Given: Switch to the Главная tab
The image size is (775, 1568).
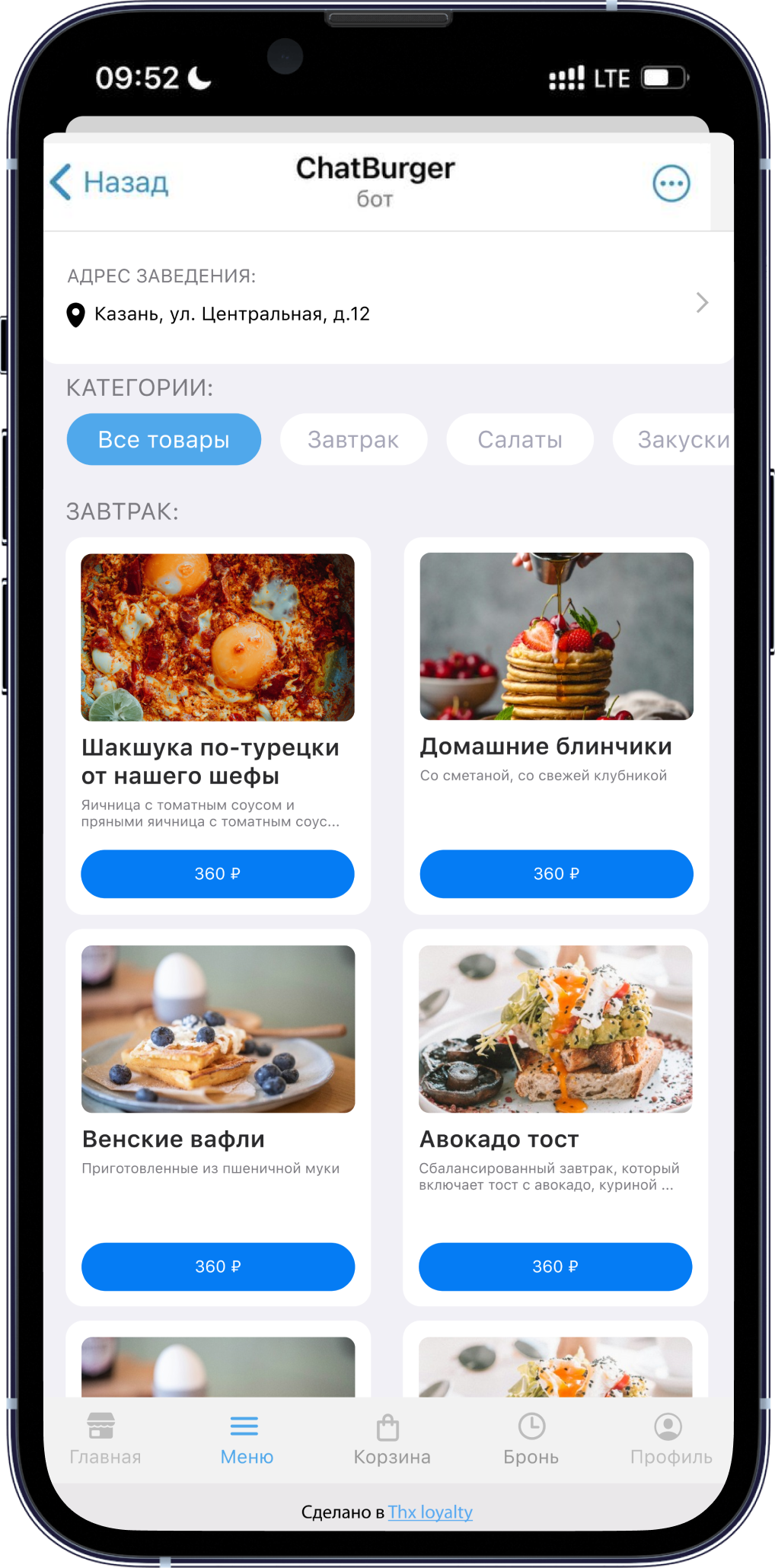Looking at the screenshot, I should (105, 1439).
